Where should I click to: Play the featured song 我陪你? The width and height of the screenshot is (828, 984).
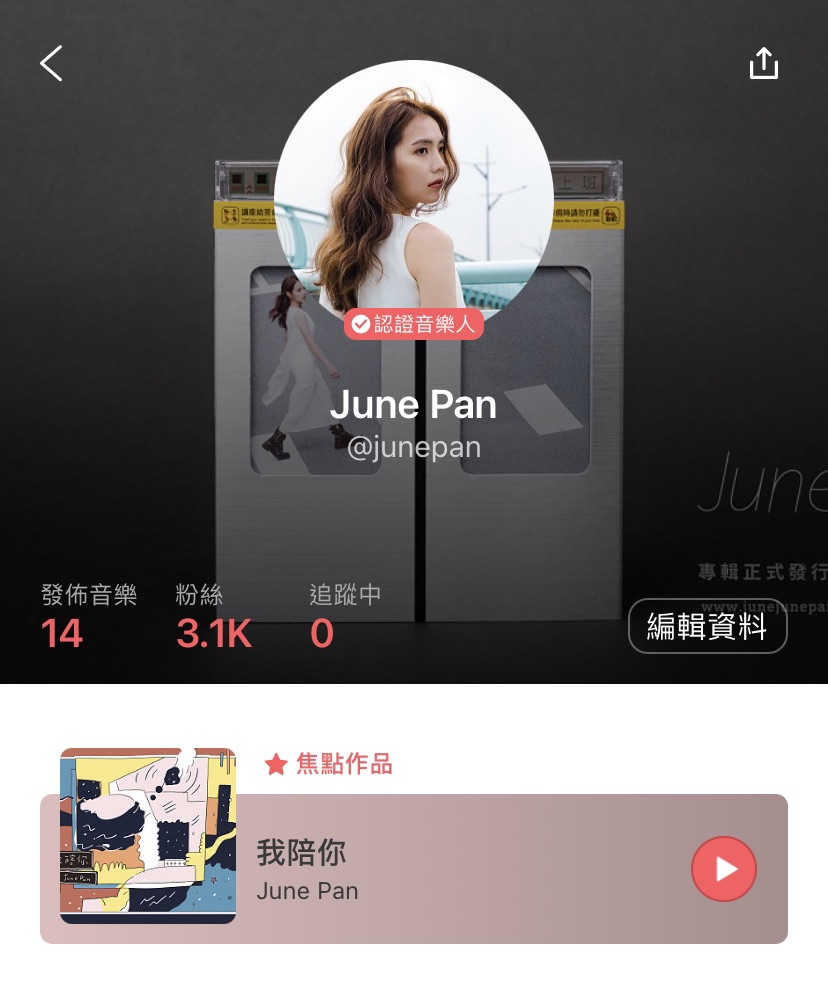(x=723, y=869)
